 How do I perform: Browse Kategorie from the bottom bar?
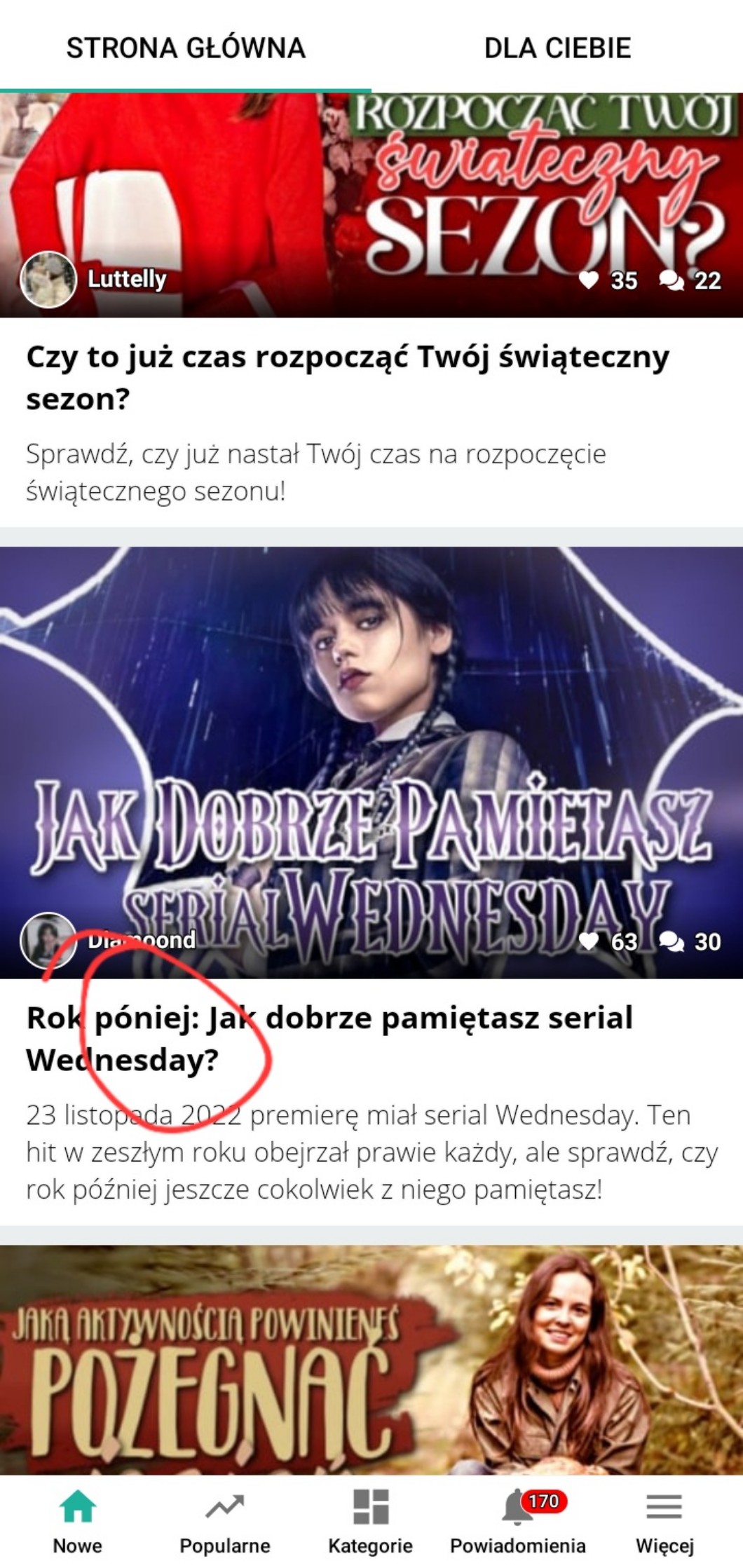[370, 1521]
